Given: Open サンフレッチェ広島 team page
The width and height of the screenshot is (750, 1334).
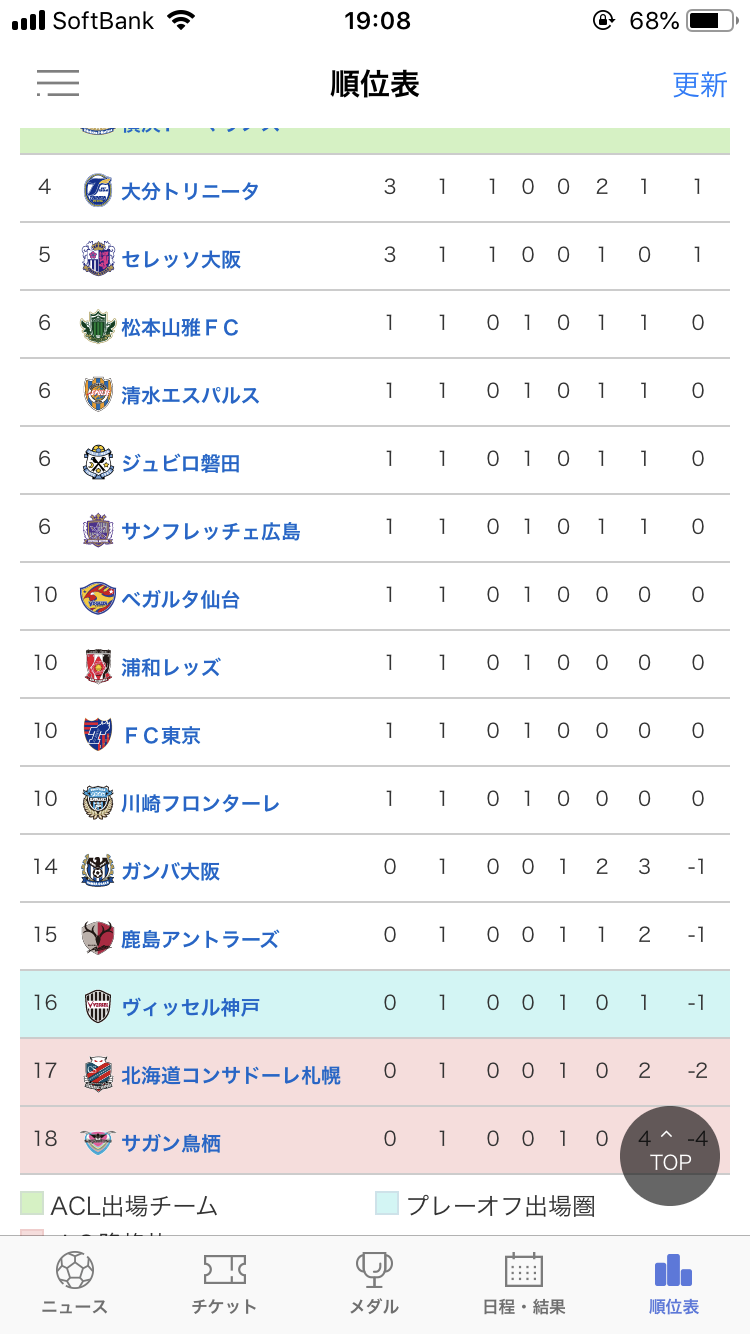Looking at the screenshot, I should [x=211, y=530].
